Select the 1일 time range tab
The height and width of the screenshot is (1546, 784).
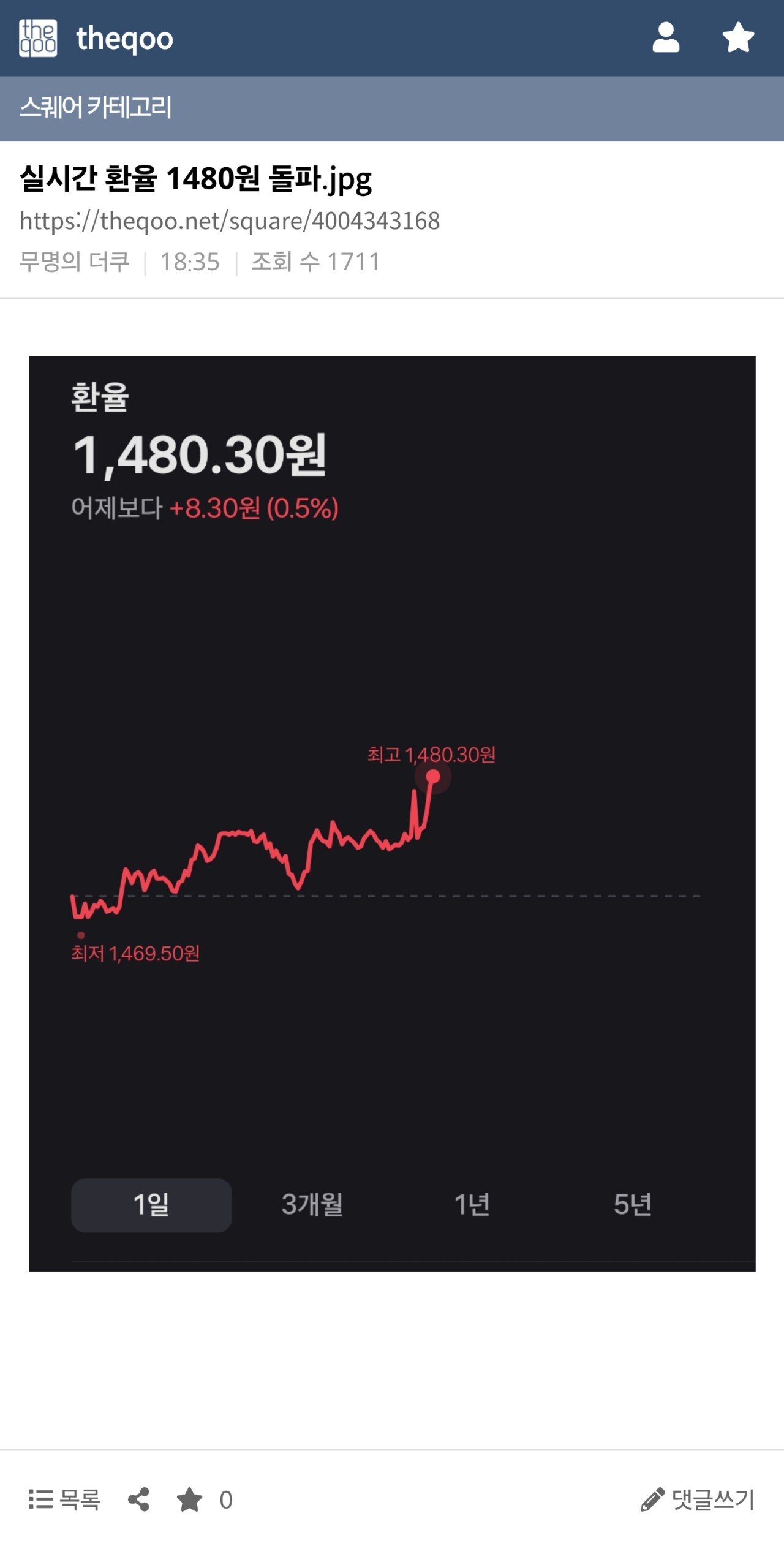(151, 1204)
